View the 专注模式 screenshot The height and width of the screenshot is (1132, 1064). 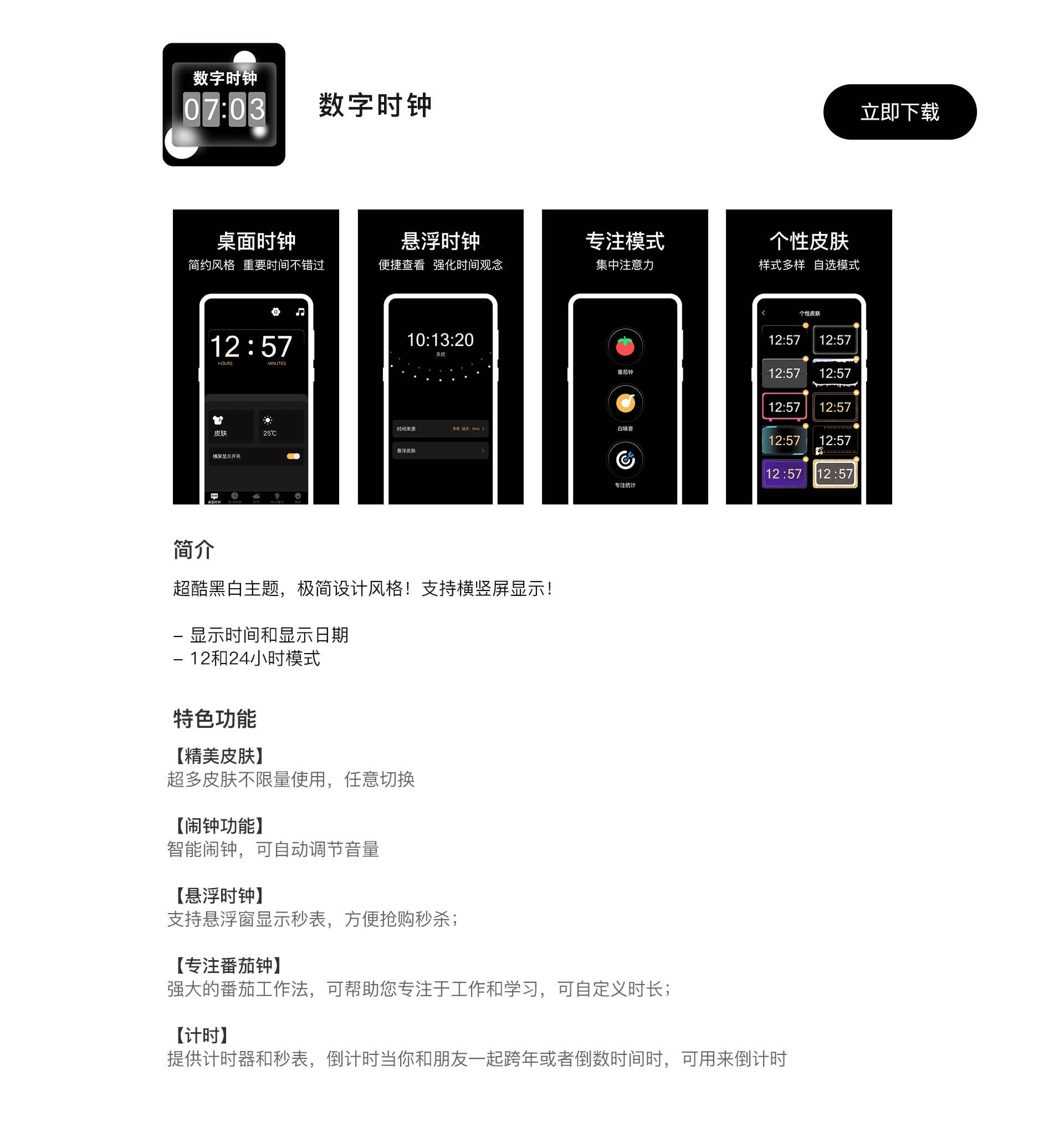point(625,356)
